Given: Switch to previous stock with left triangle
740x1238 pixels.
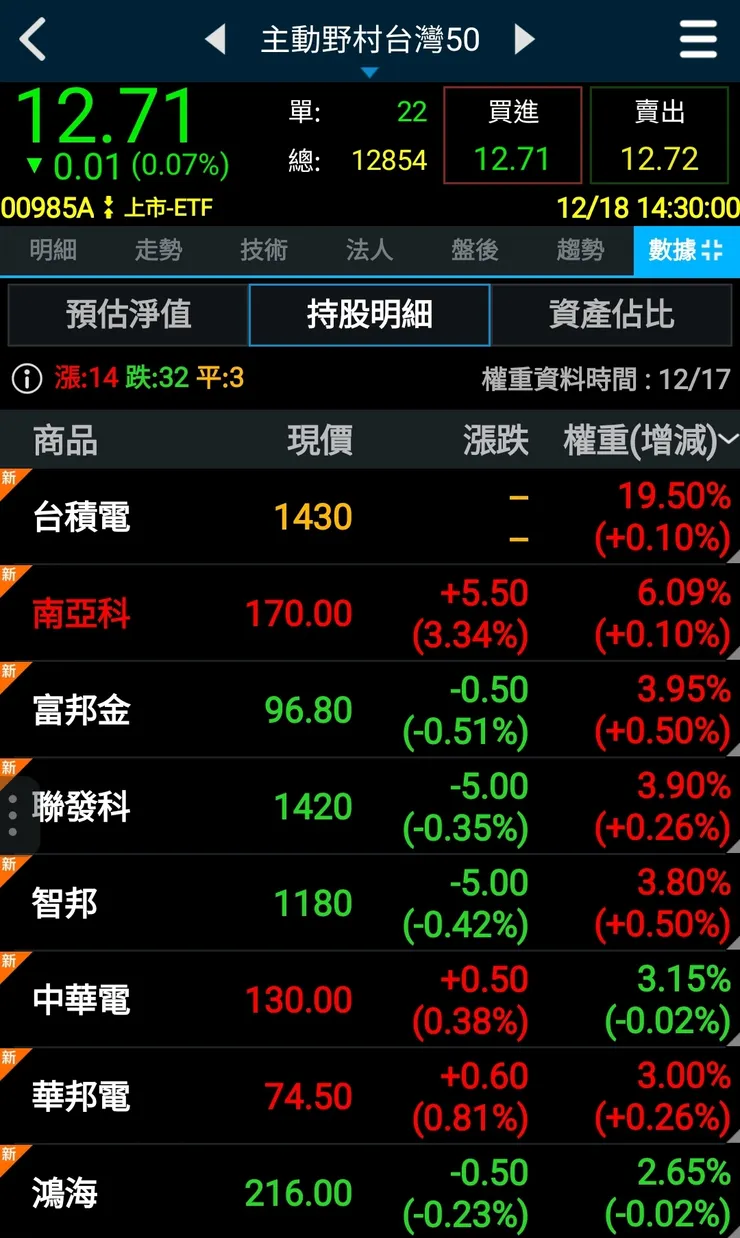Looking at the screenshot, I should pos(215,40).
